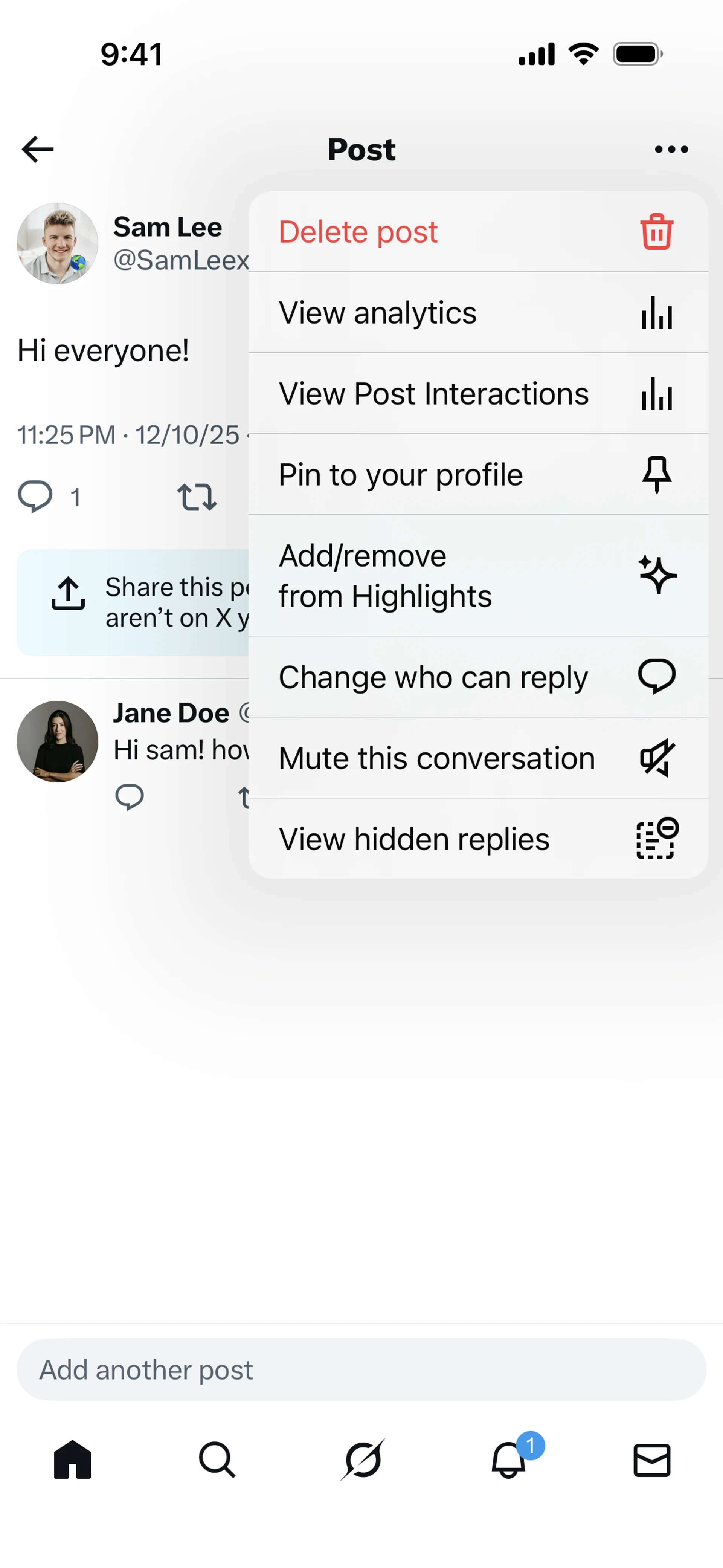Viewport: 723px width, 1568px height.
Task: Pin this post to your profile
Action: pyautogui.click(x=478, y=475)
